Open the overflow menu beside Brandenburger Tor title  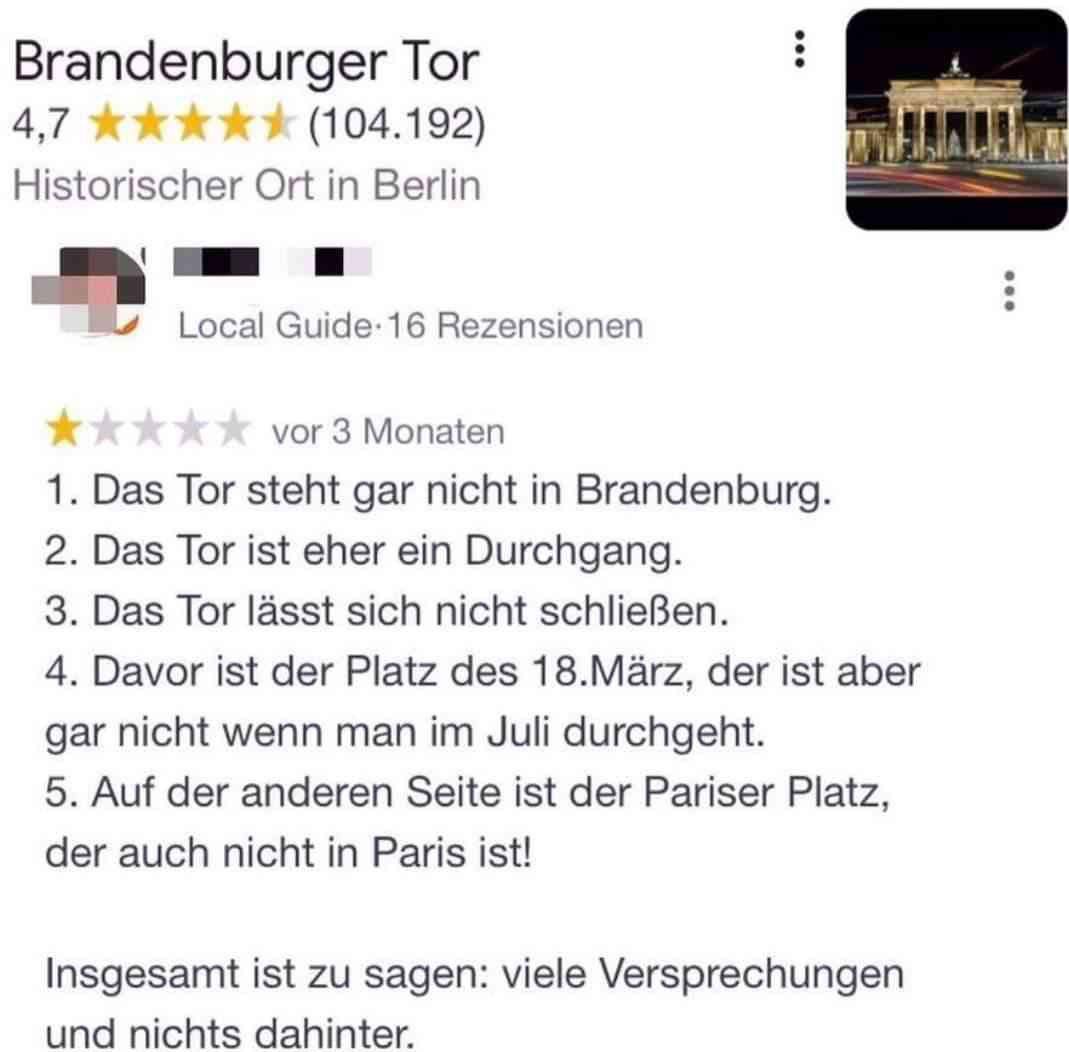point(798,49)
